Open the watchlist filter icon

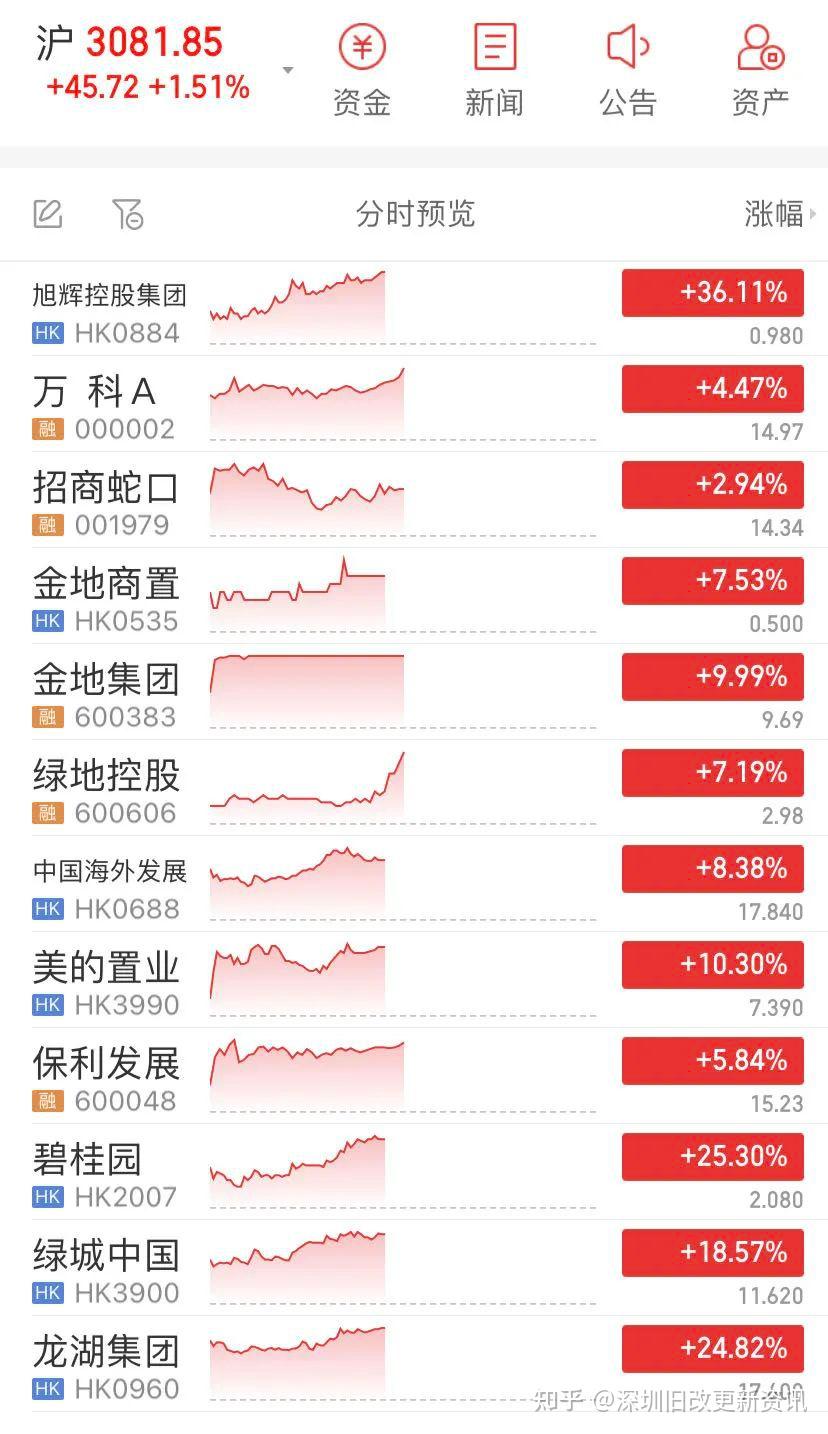tap(127, 213)
